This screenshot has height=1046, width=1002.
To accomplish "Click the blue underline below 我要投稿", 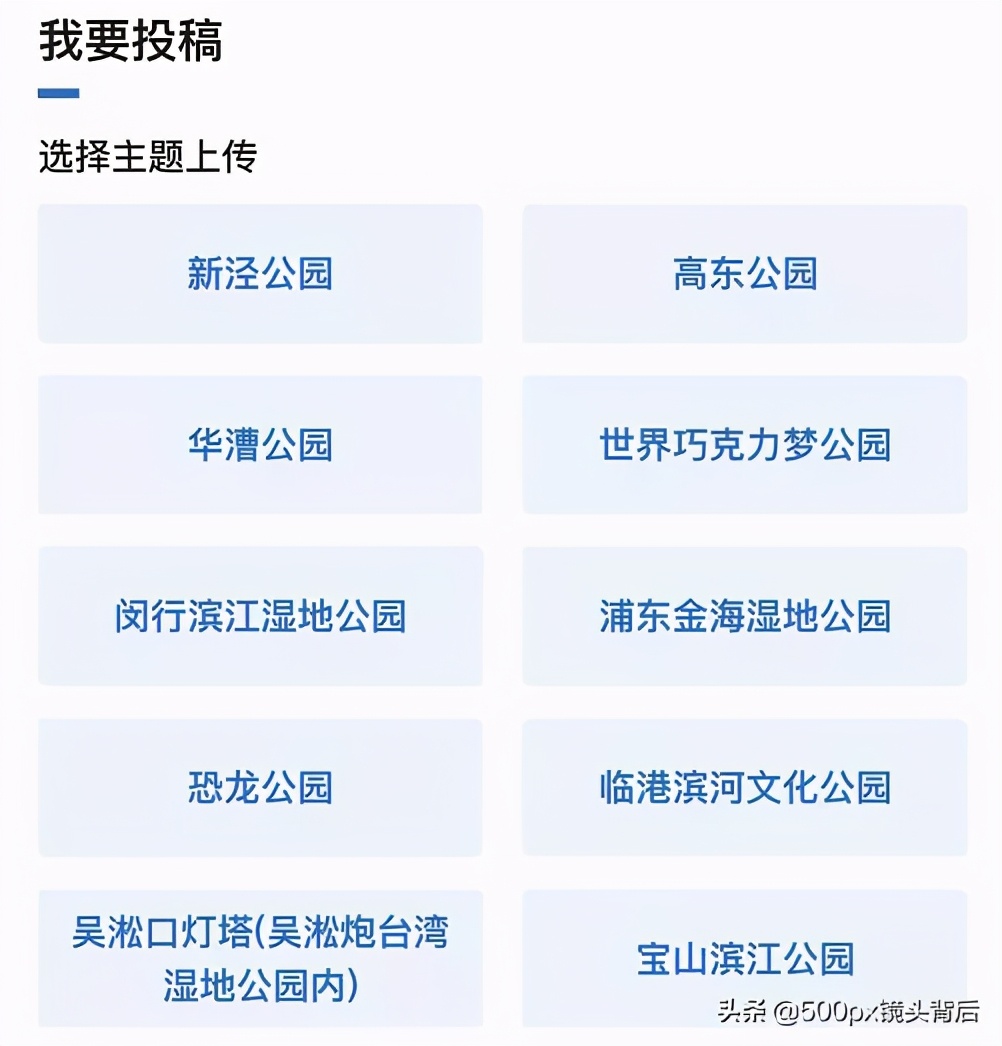I will pyautogui.click(x=57, y=94).
